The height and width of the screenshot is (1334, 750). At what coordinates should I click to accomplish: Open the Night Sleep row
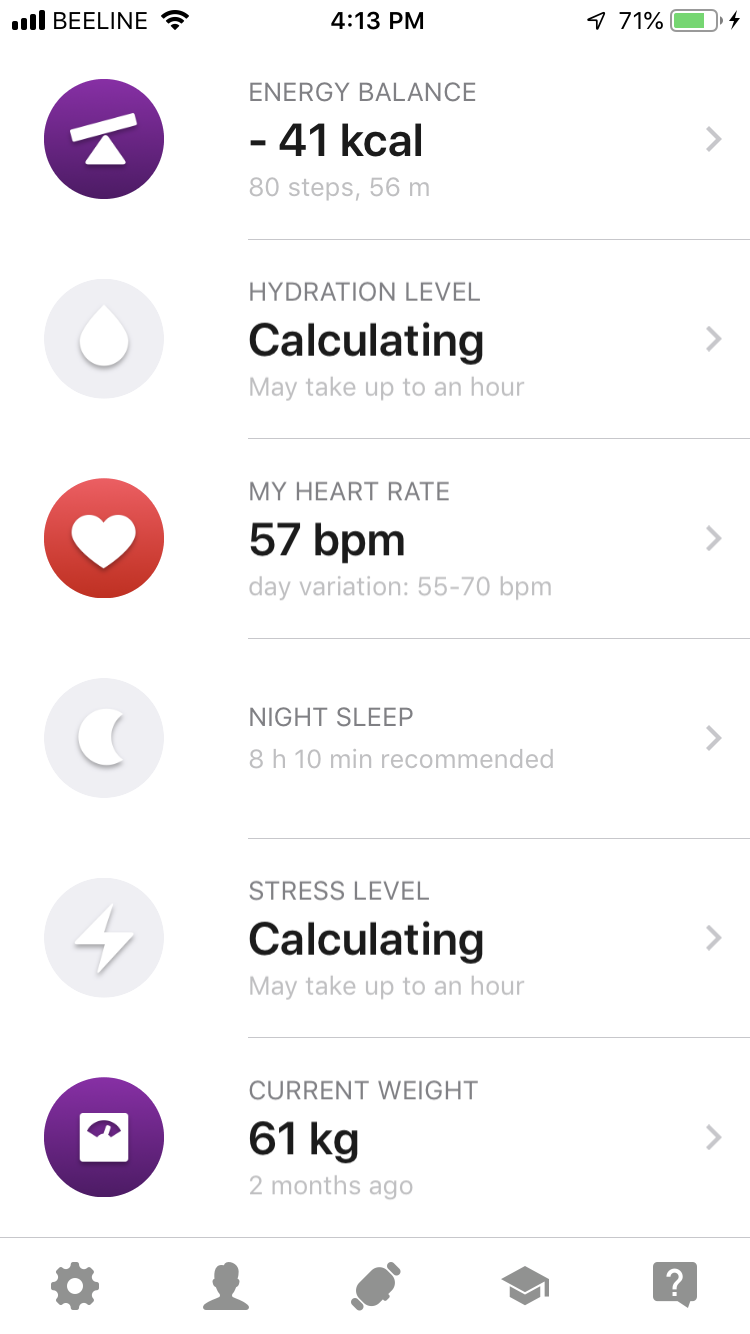[x=375, y=739]
